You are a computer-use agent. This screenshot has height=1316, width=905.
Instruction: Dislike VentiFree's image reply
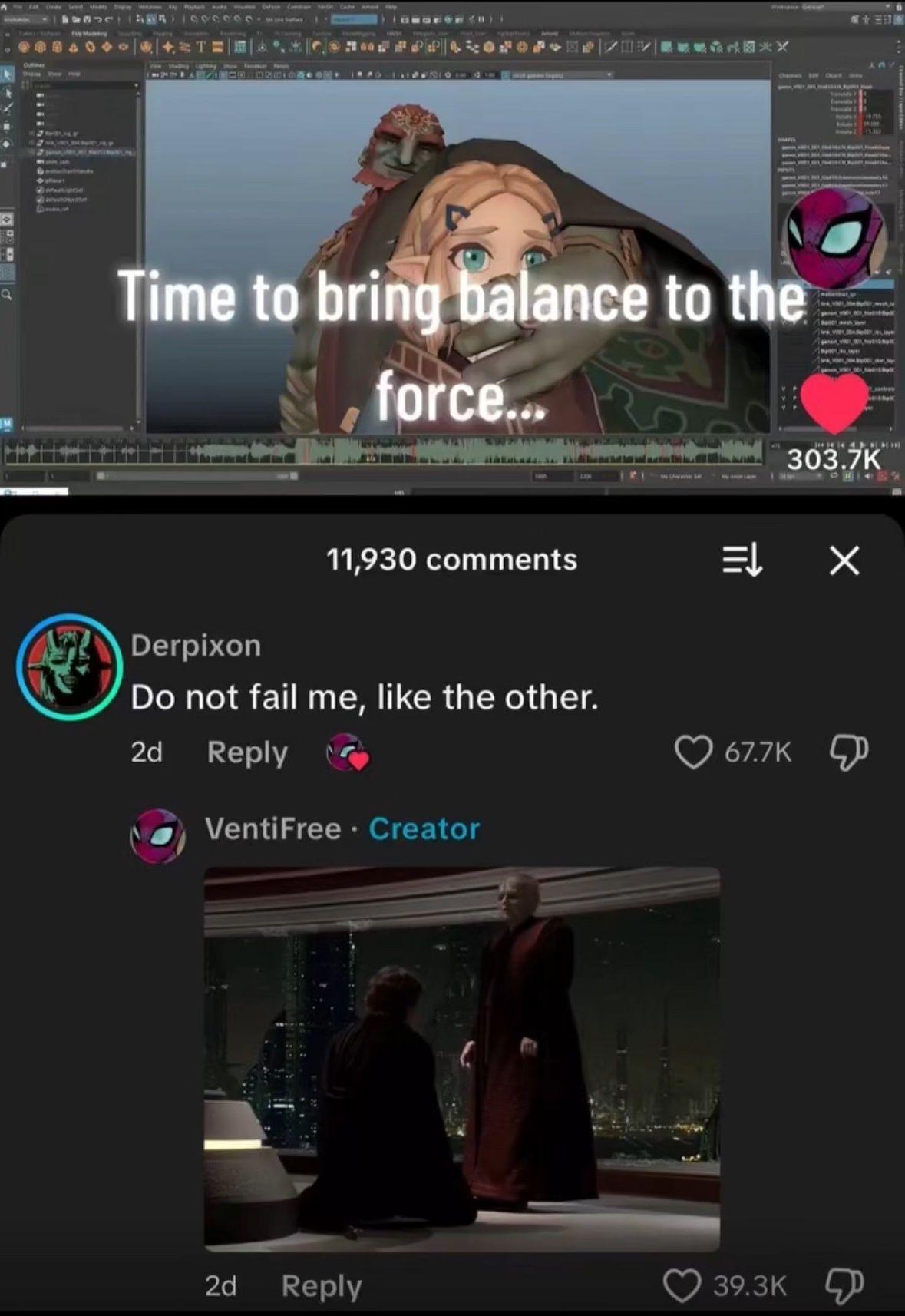844,1285
